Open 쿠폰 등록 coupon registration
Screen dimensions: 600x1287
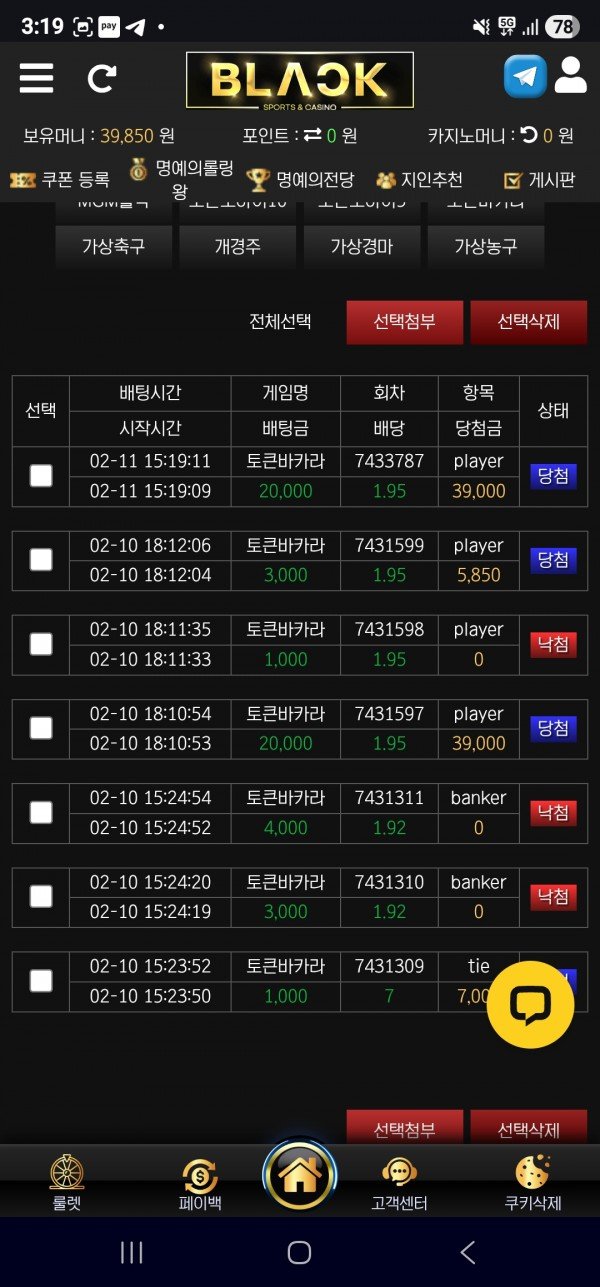click(60, 180)
